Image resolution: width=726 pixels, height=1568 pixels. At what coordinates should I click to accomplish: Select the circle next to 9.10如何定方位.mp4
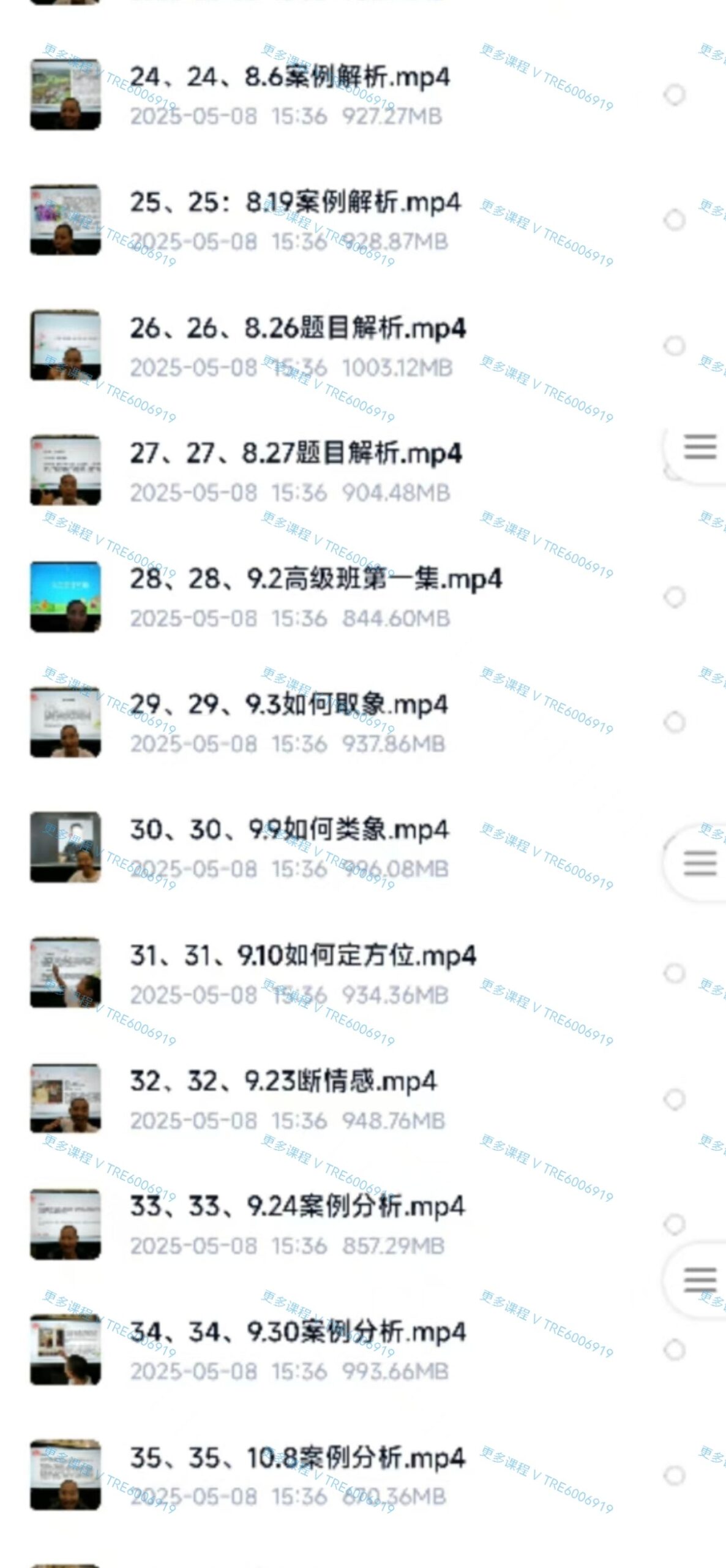coord(674,973)
